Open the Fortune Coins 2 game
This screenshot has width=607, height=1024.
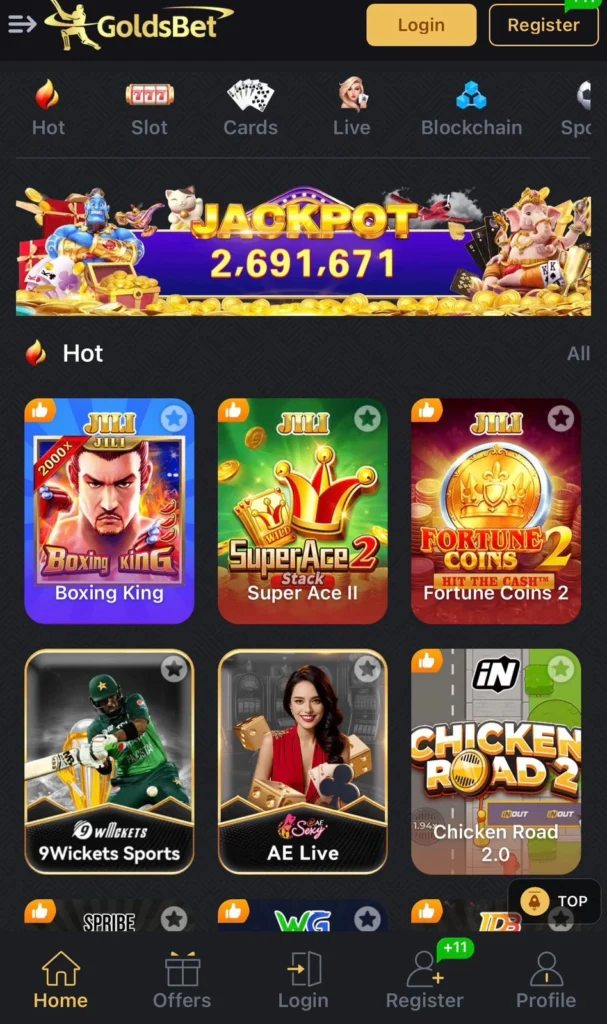coord(496,510)
